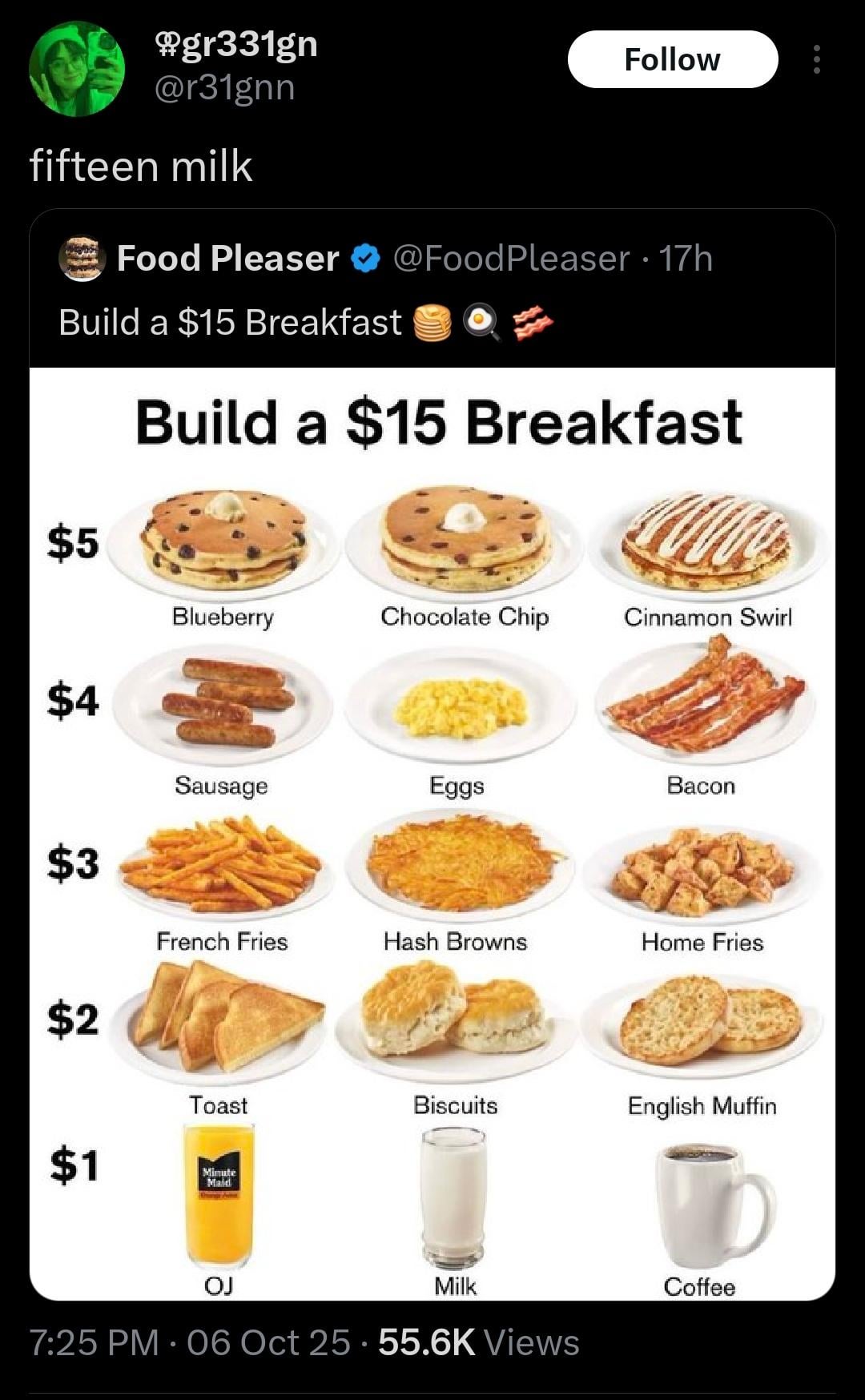This screenshot has width=865, height=1400.
Task: Open gr331gn's profile picture
Action: (77, 69)
